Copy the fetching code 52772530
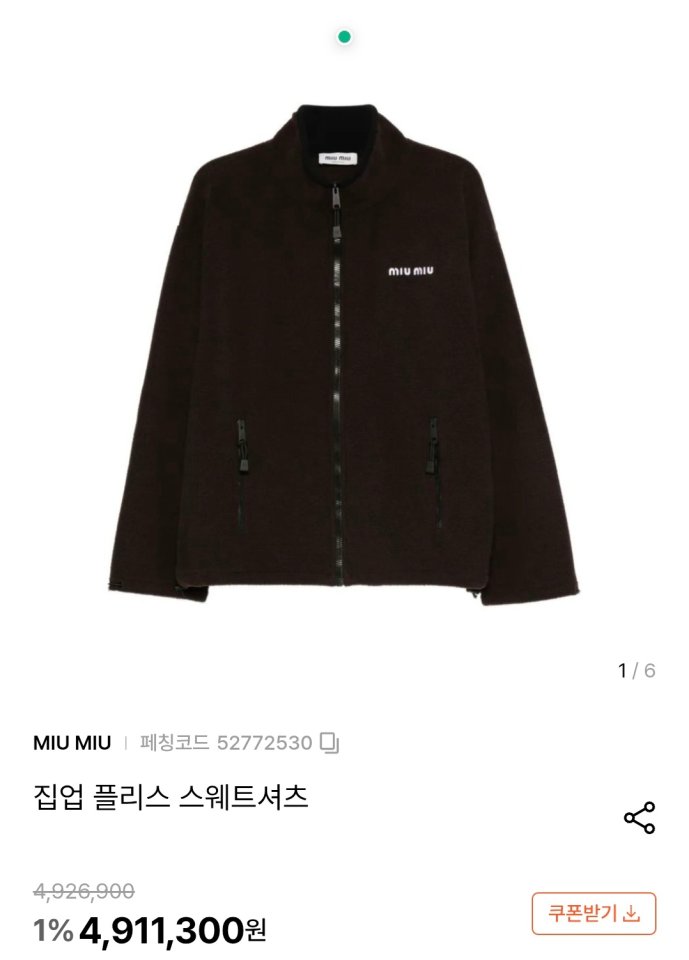 331,743
